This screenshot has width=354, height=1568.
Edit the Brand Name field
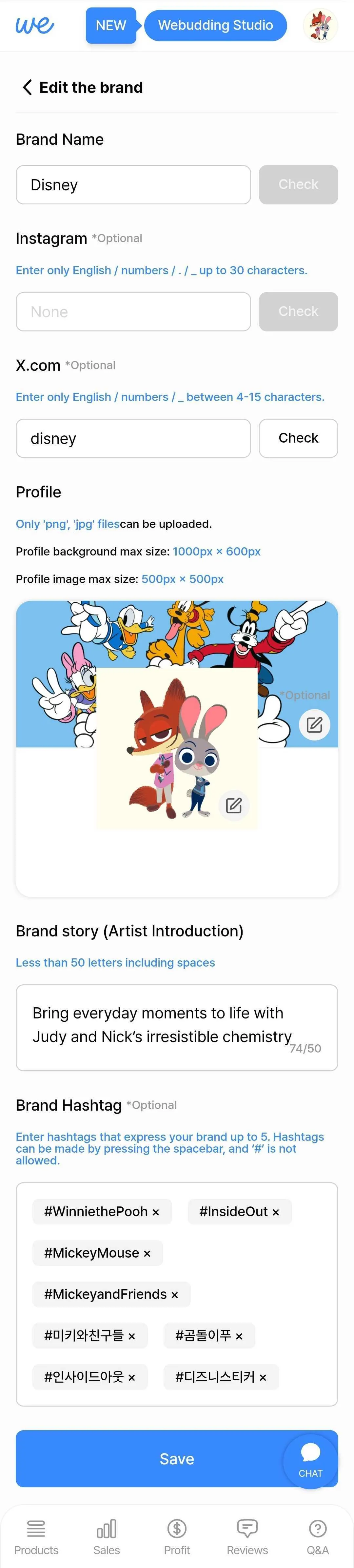133,185
